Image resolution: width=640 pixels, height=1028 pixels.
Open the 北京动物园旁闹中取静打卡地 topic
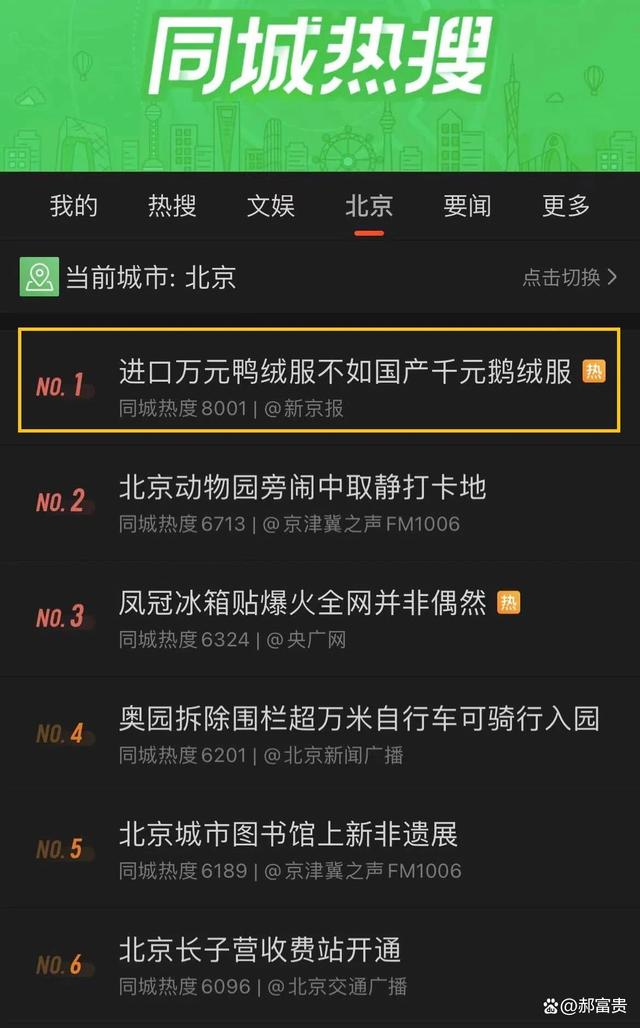[x=302, y=487]
